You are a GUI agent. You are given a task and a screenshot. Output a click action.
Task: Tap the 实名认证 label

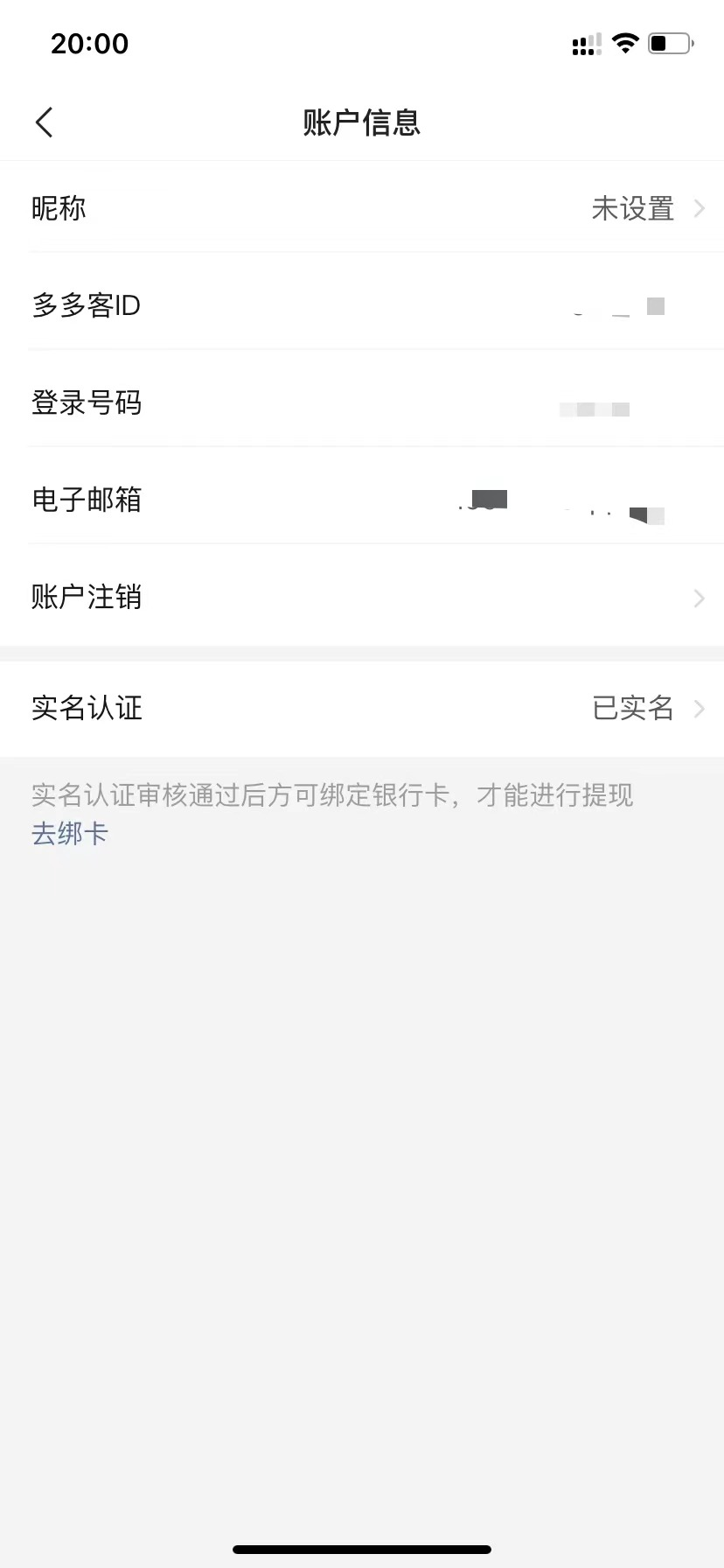[x=86, y=709]
